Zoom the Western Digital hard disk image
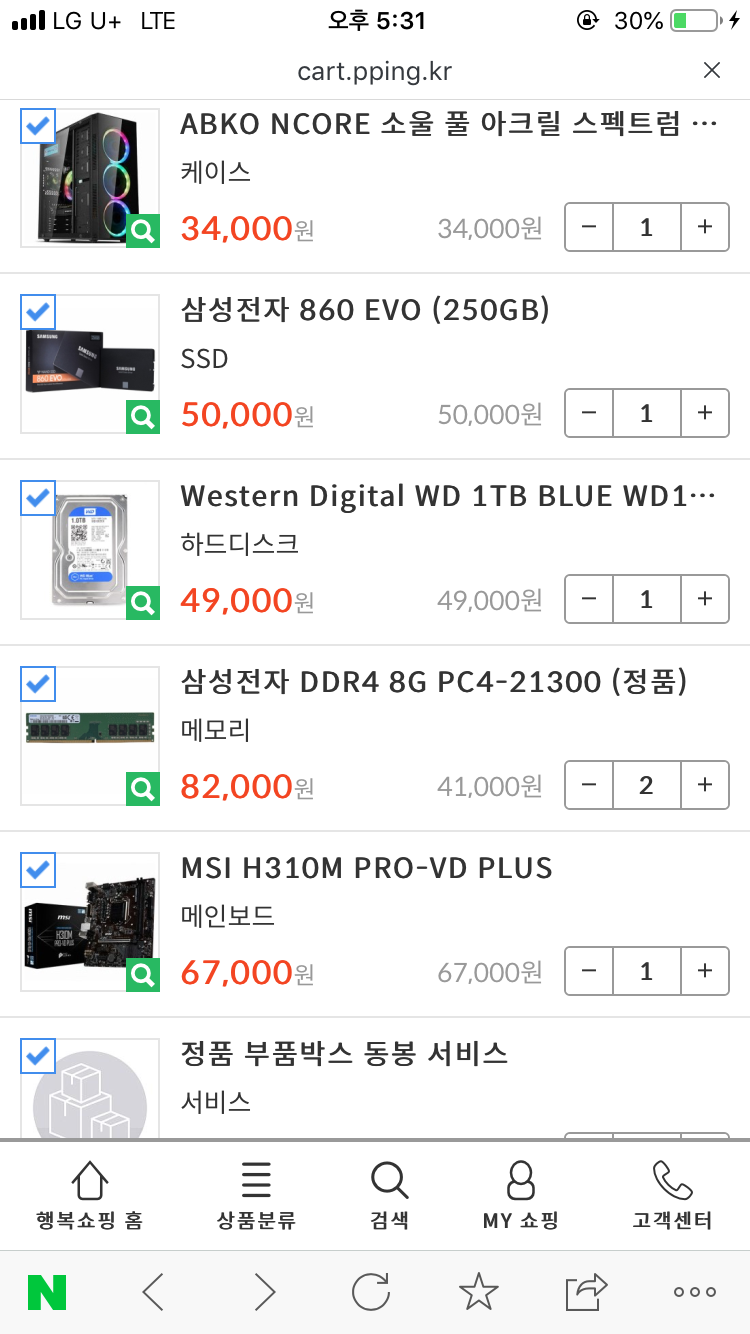750x1334 pixels. (143, 602)
